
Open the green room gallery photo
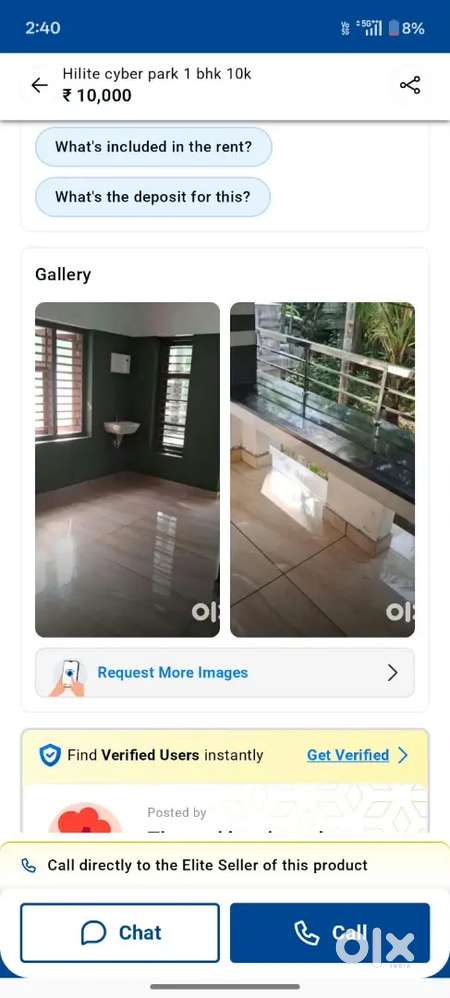[127, 470]
